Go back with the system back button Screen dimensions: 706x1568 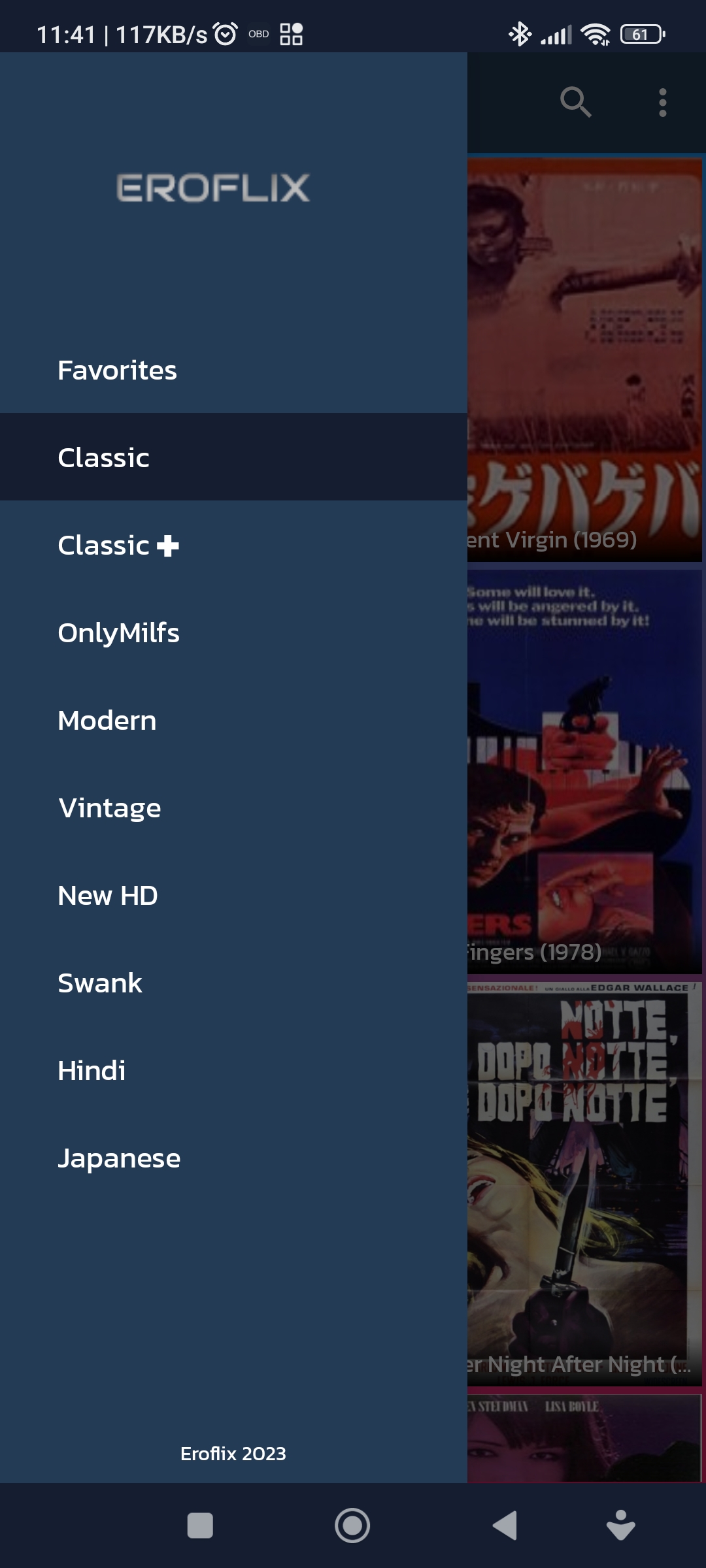coord(505,1526)
